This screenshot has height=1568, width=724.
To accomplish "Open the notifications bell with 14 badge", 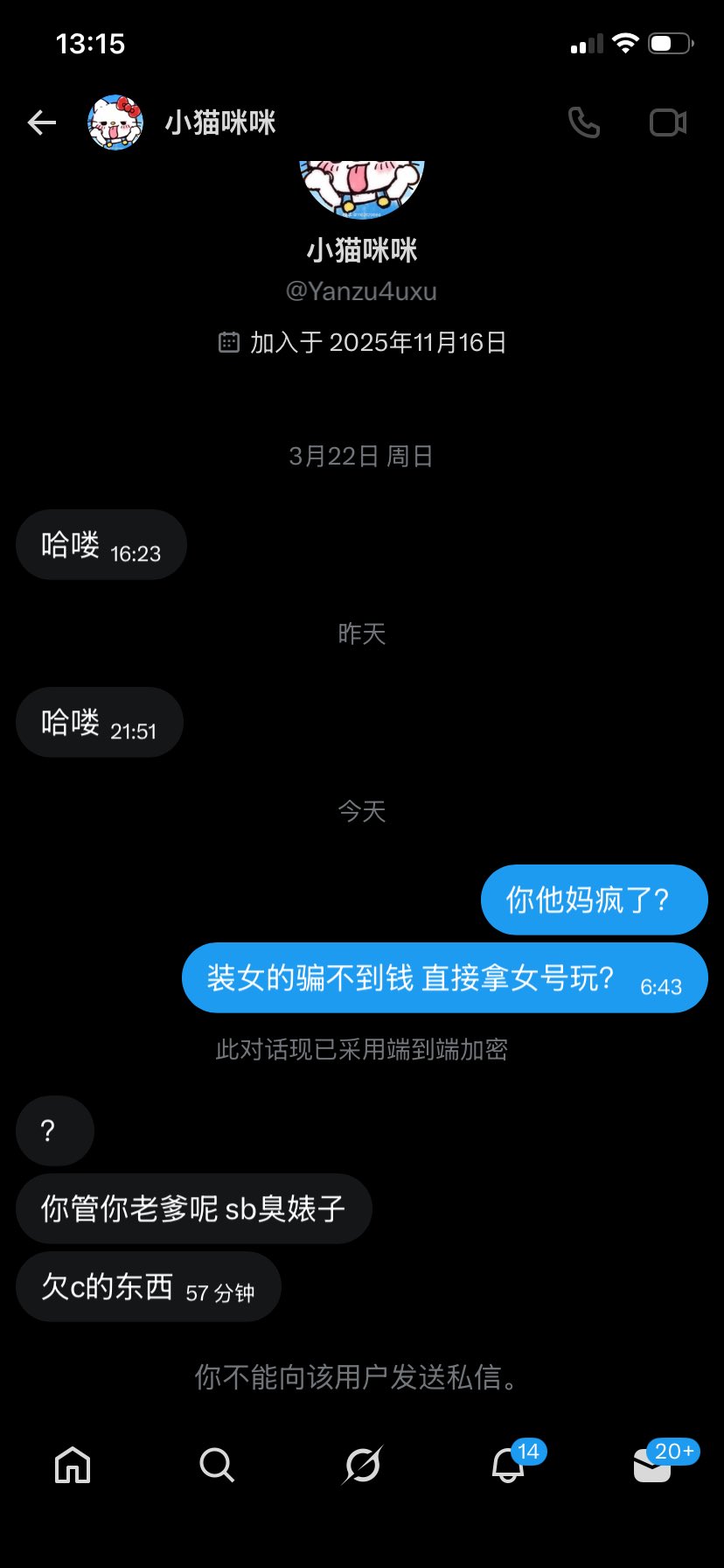I will click(x=508, y=1464).
